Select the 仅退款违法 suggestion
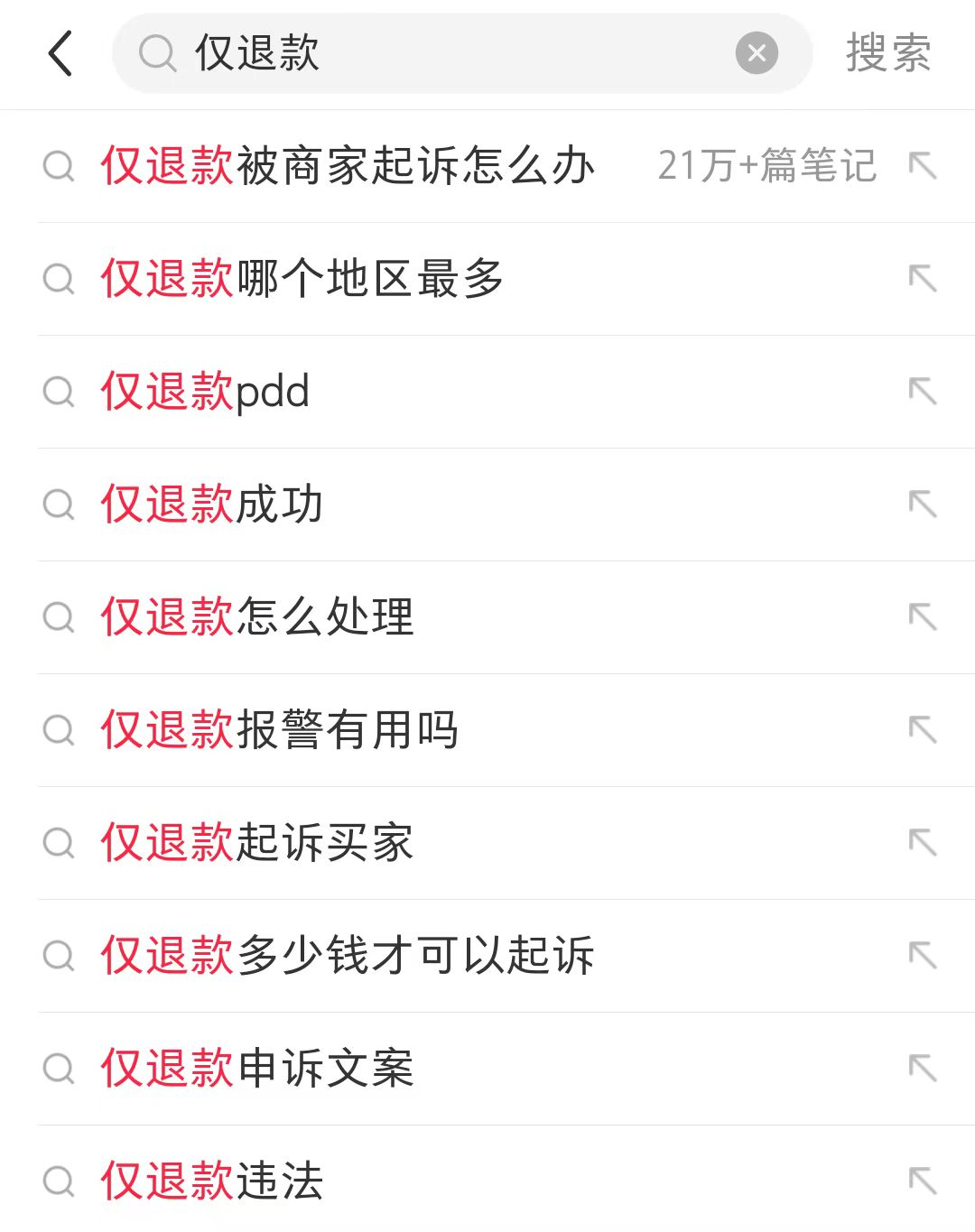This screenshot has height=1232, width=975. (212, 1181)
